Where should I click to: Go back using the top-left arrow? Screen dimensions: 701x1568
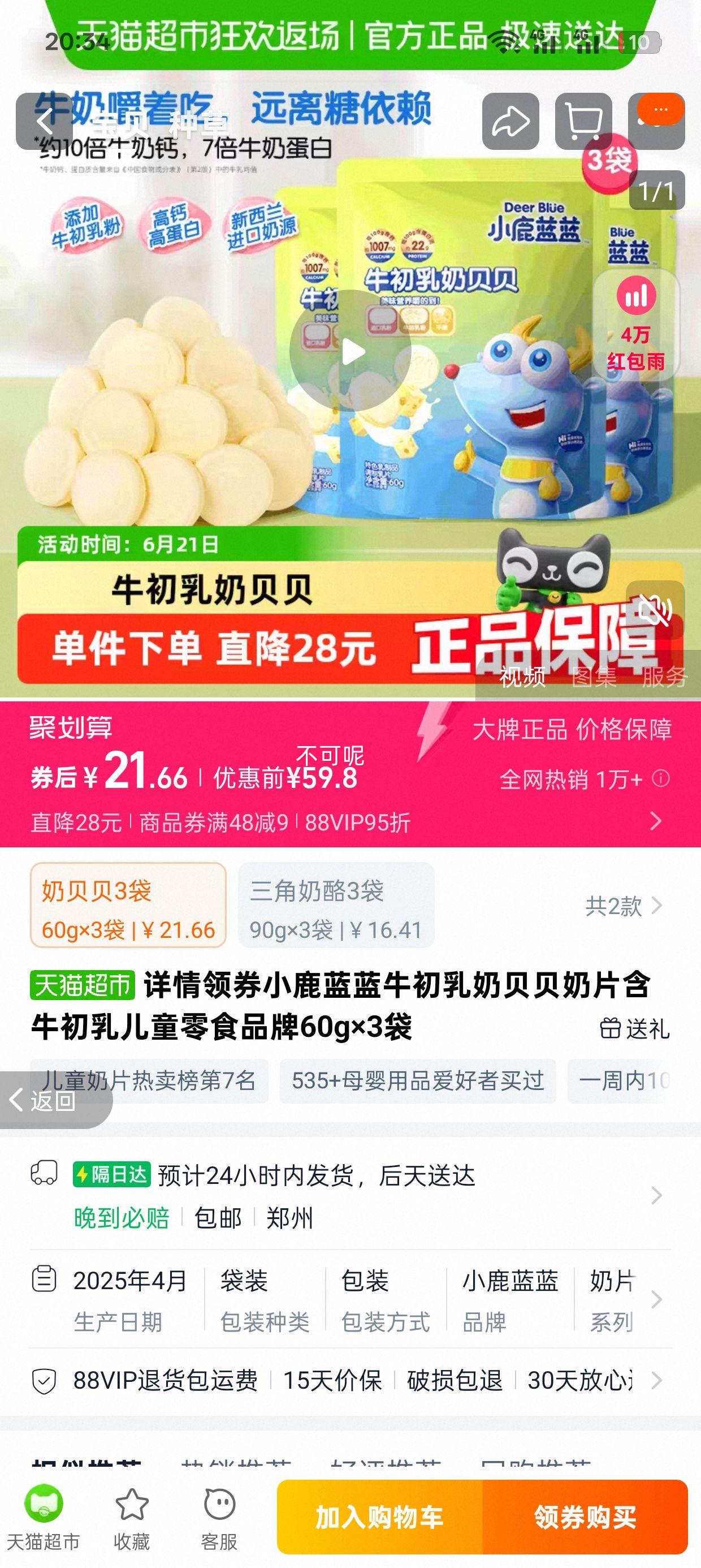[x=44, y=122]
